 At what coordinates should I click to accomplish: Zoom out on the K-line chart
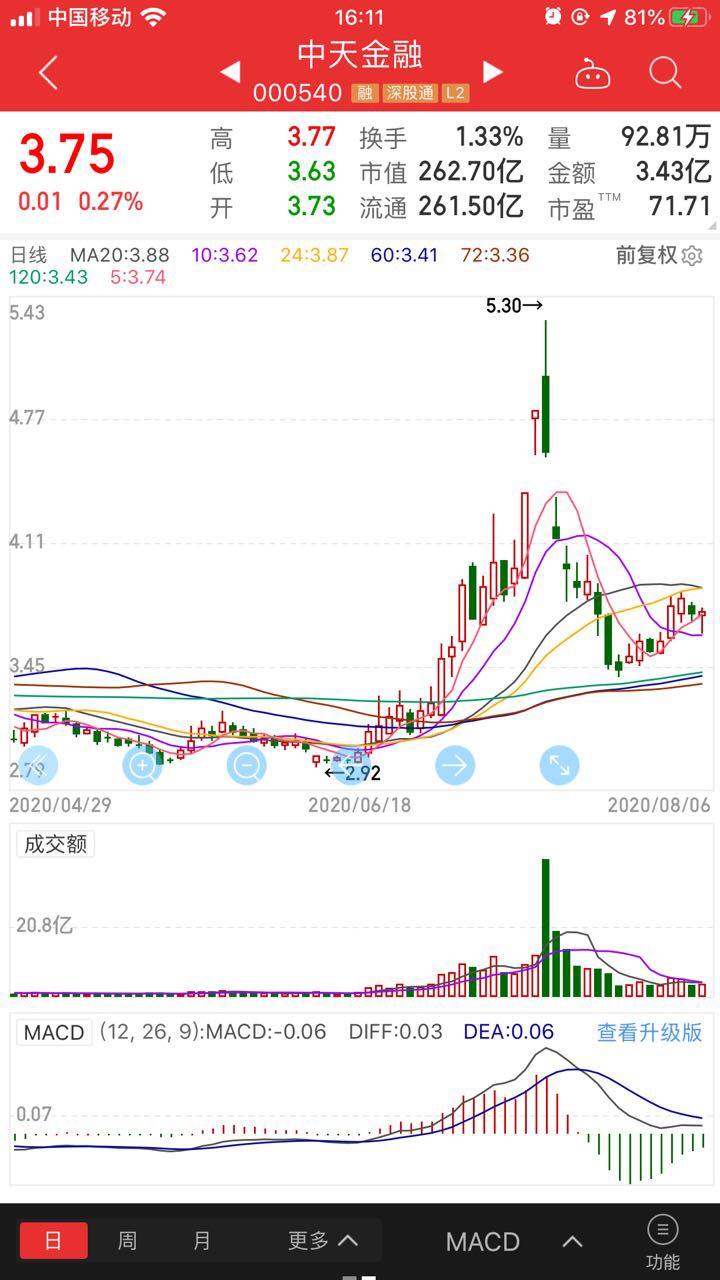pos(246,766)
